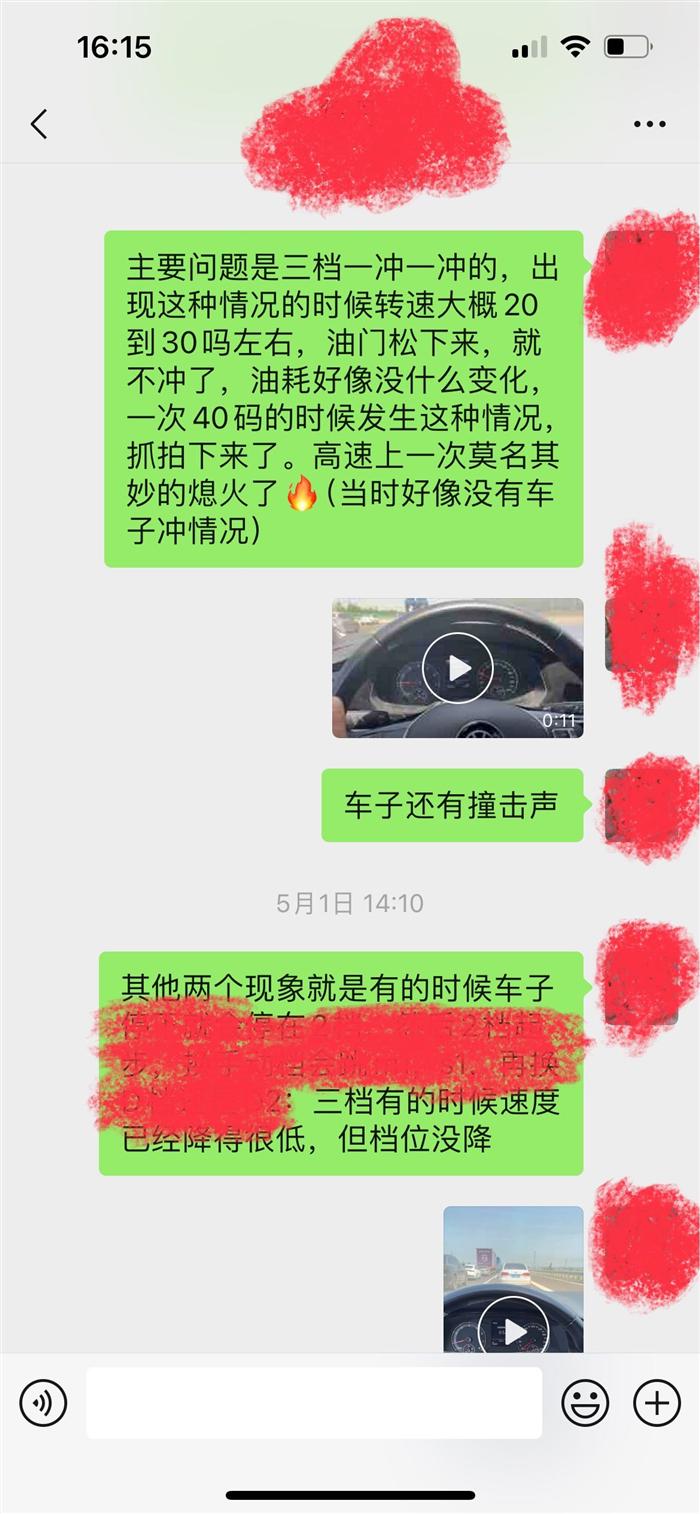Open the plus attachments menu

pyautogui.click(x=657, y=1403)
